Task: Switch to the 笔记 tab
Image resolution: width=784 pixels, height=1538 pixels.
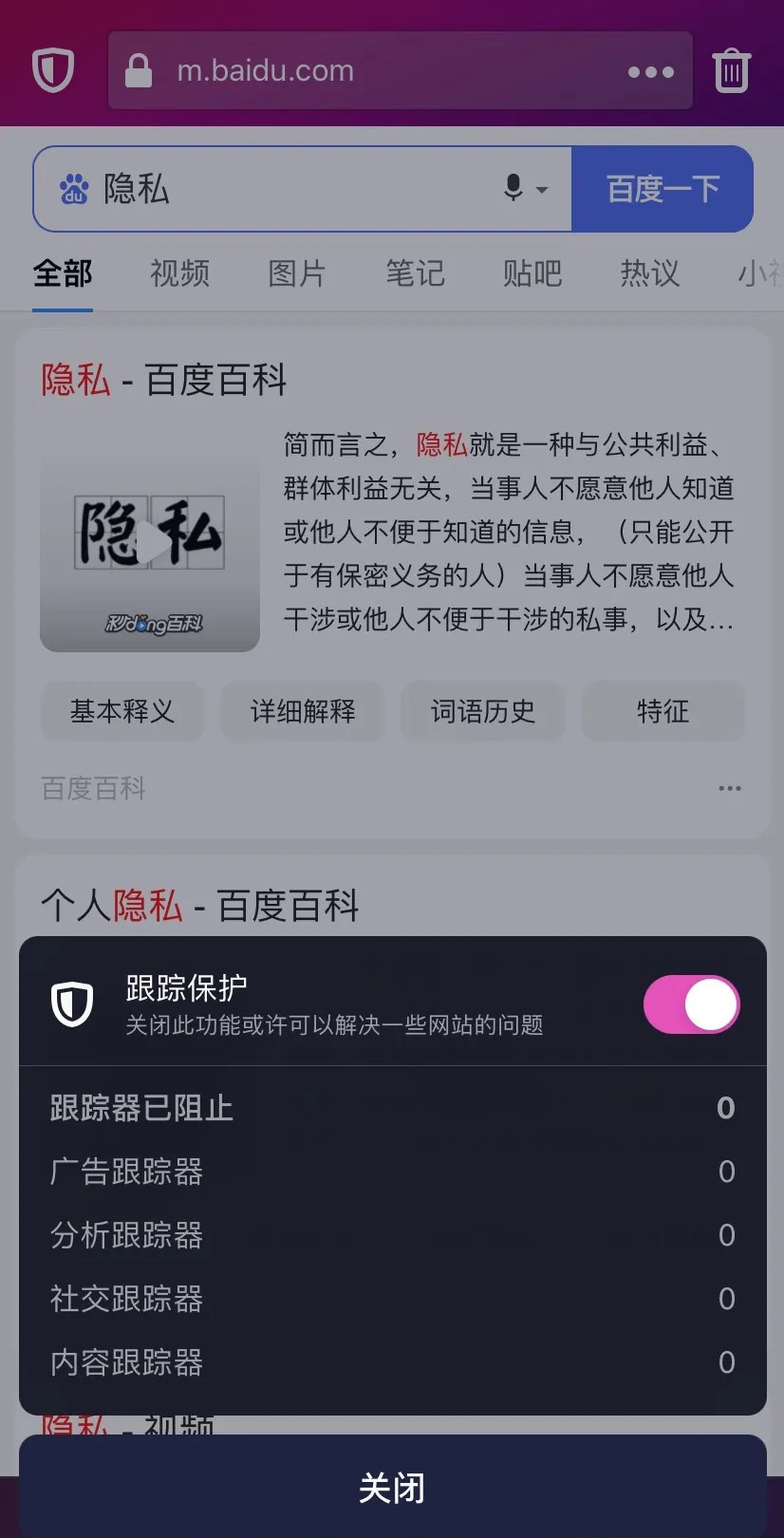Action: tap(415, 273)
